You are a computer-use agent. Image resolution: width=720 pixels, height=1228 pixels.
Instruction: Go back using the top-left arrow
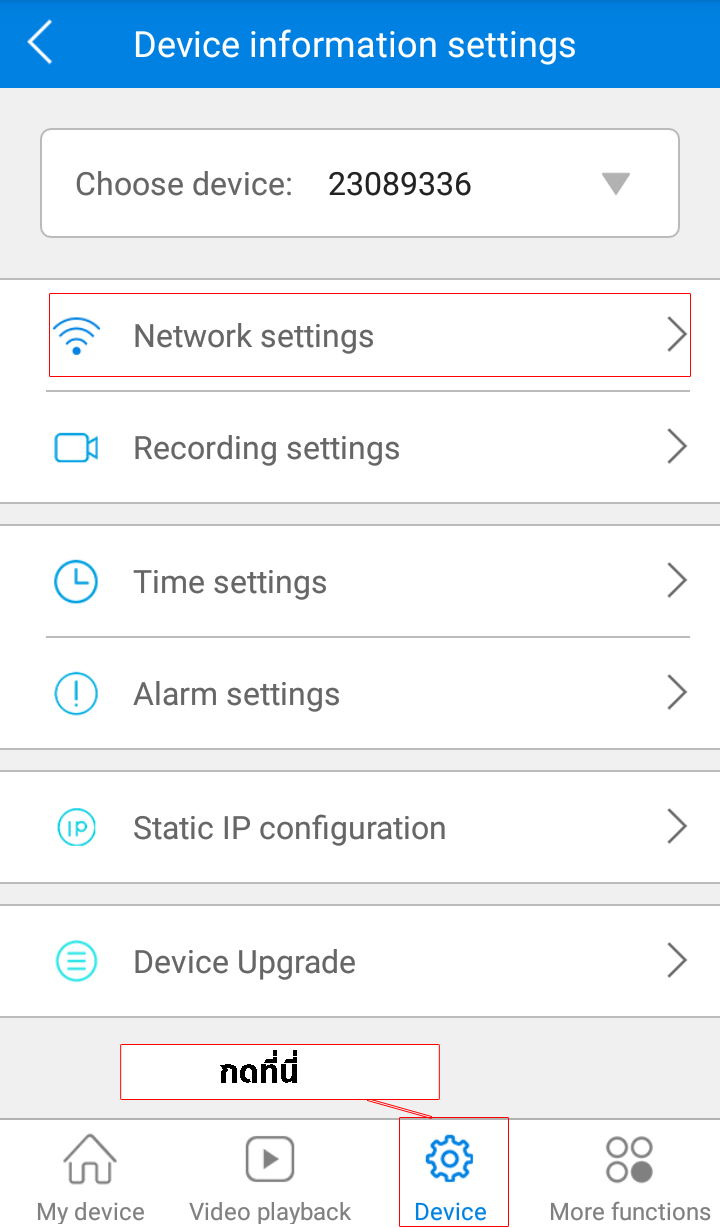40,44
